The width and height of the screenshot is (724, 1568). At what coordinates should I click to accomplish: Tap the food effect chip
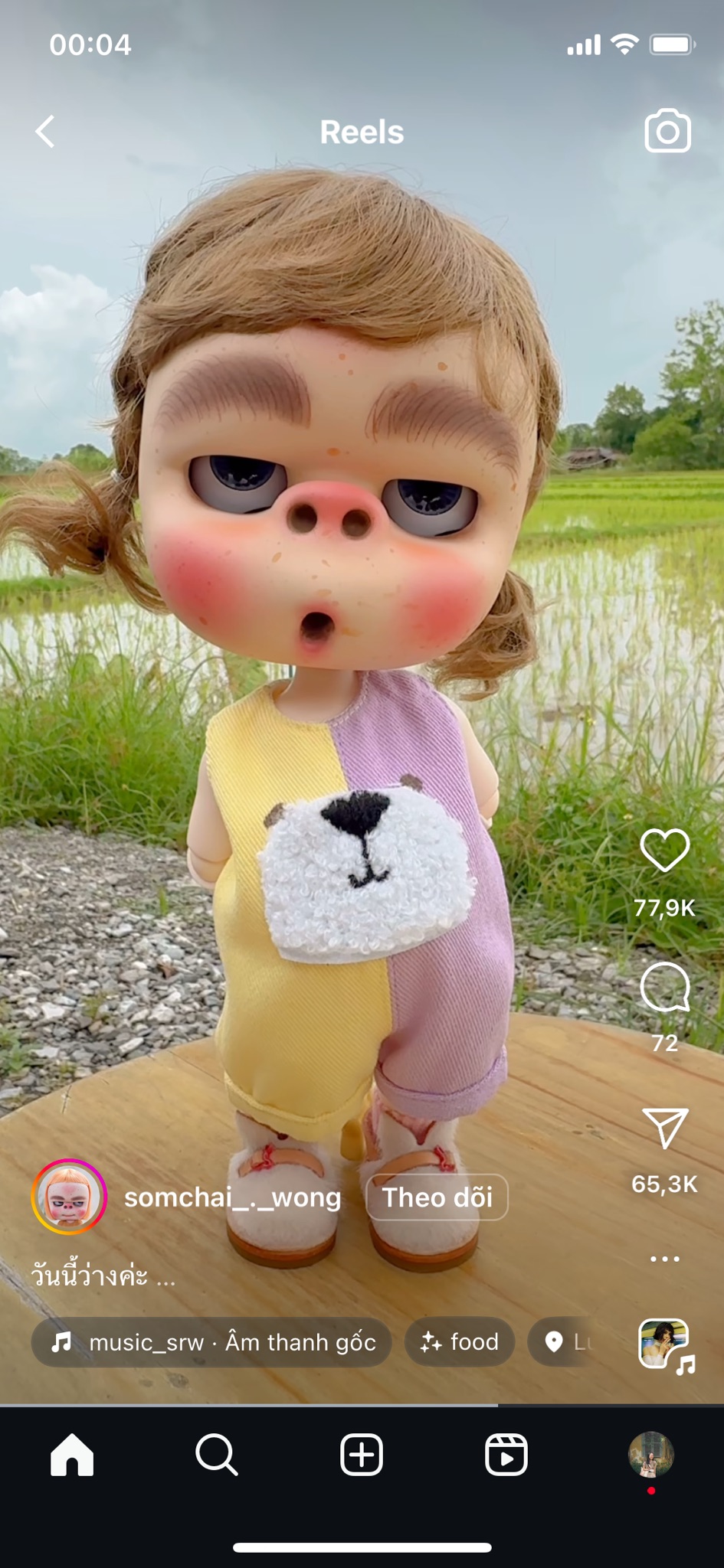[460, 1341]
